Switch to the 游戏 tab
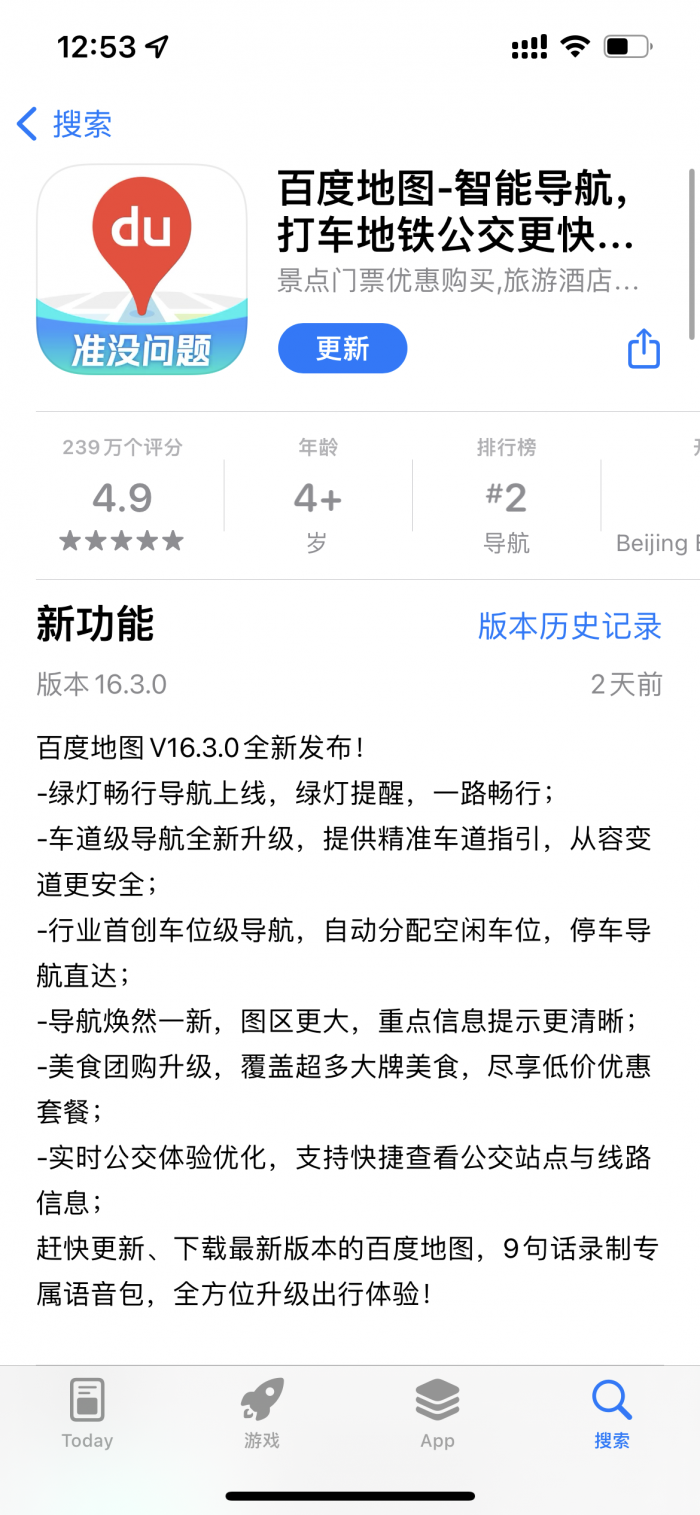 point(262,1413)
